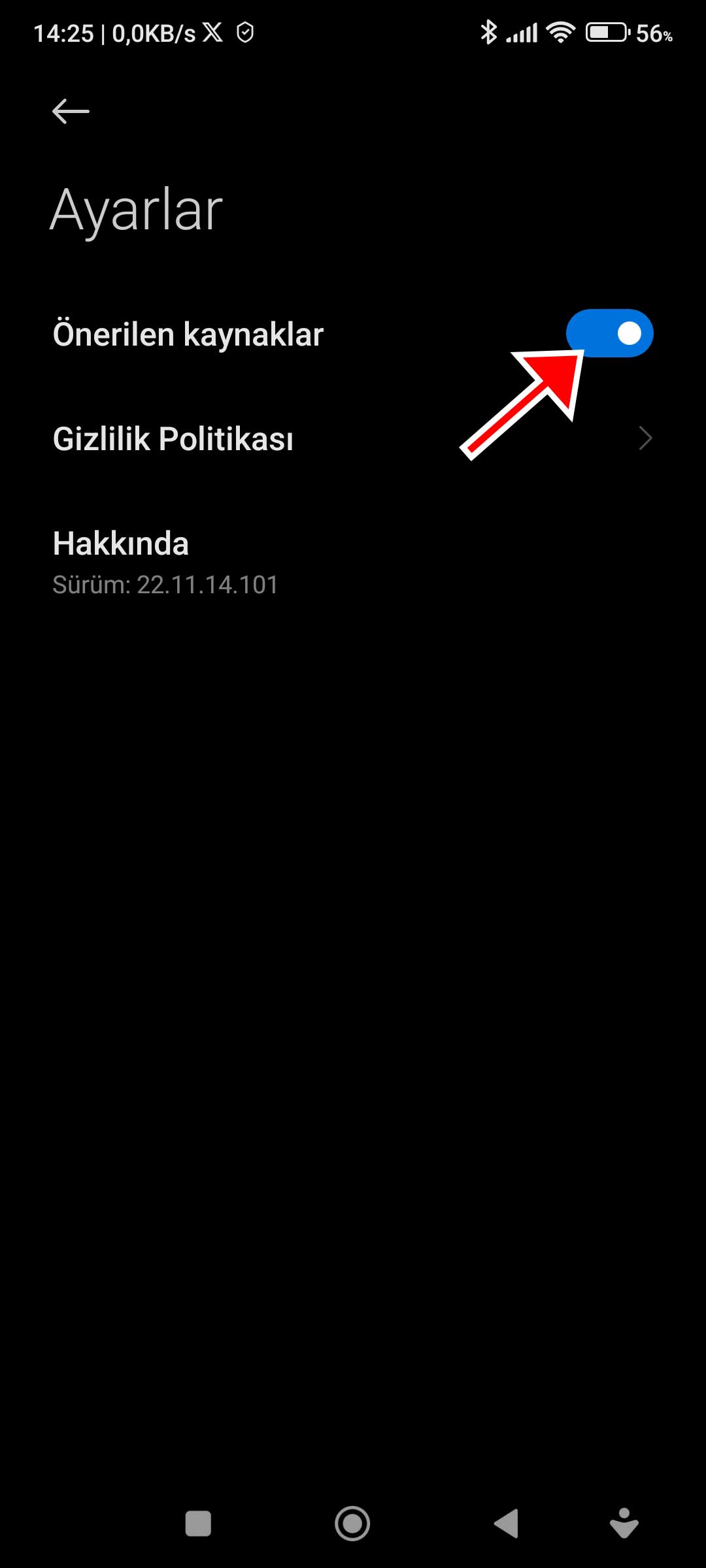Tap the system home button
Viewport: 706px width, 1568px height.
click(352, 1524)
